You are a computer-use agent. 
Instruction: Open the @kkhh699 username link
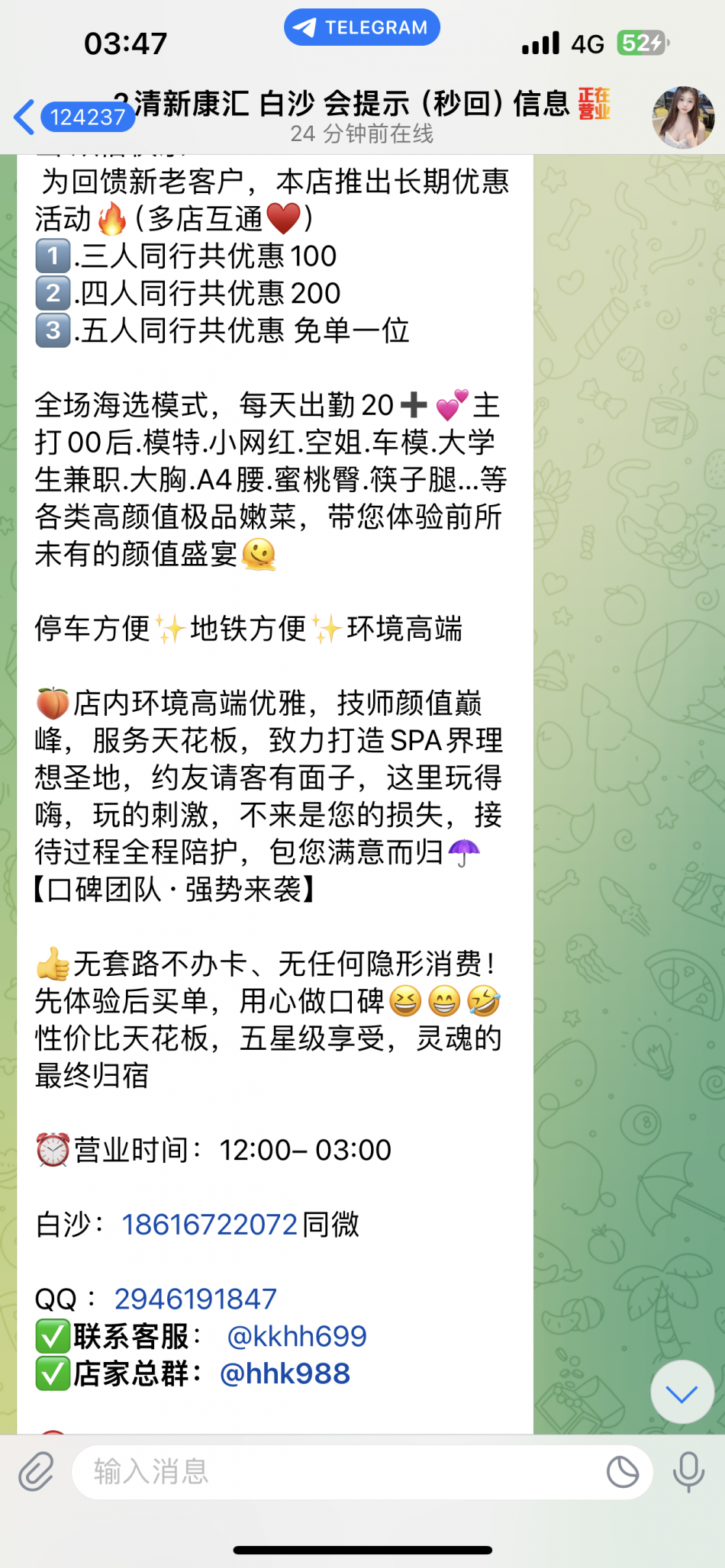[x=297, y=1336]
